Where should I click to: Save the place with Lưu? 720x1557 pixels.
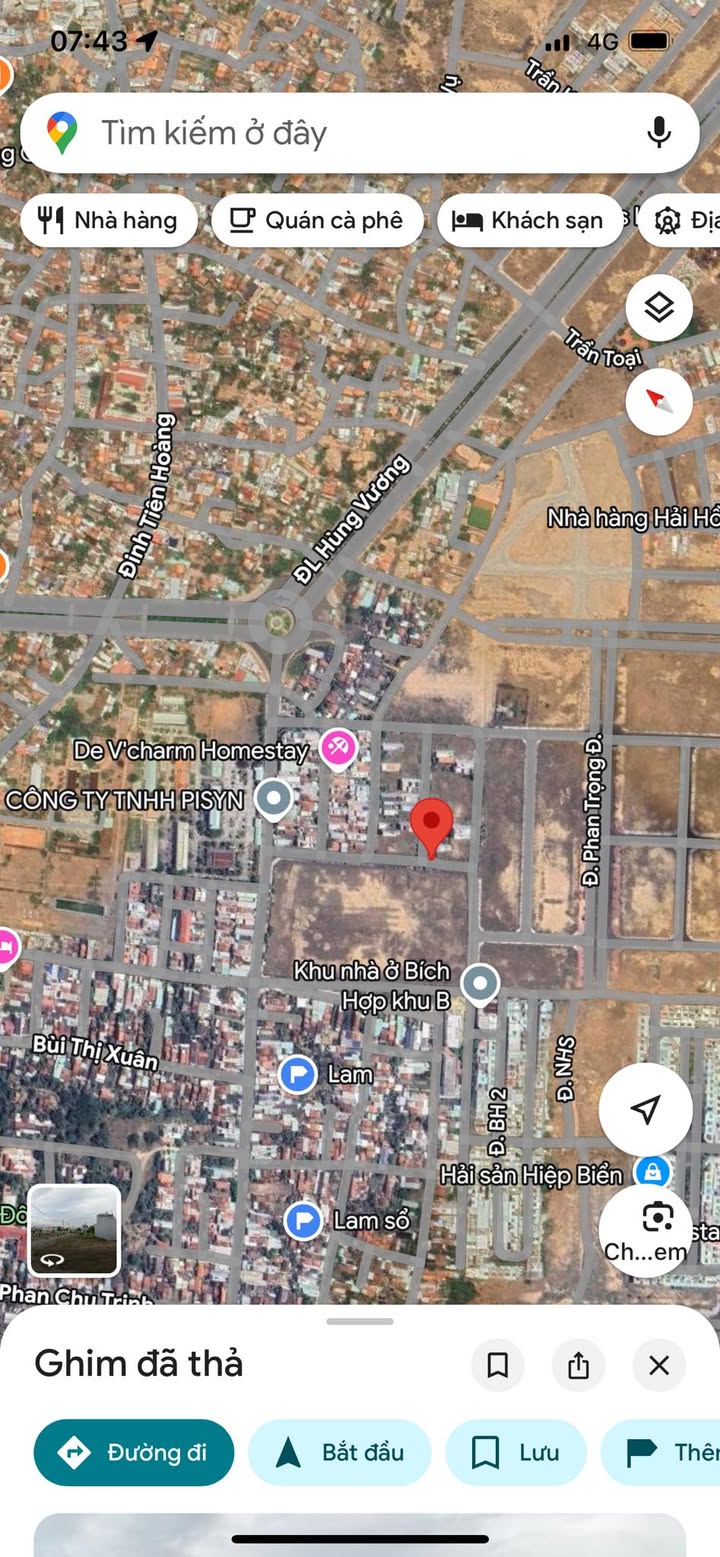(516, 1453)
